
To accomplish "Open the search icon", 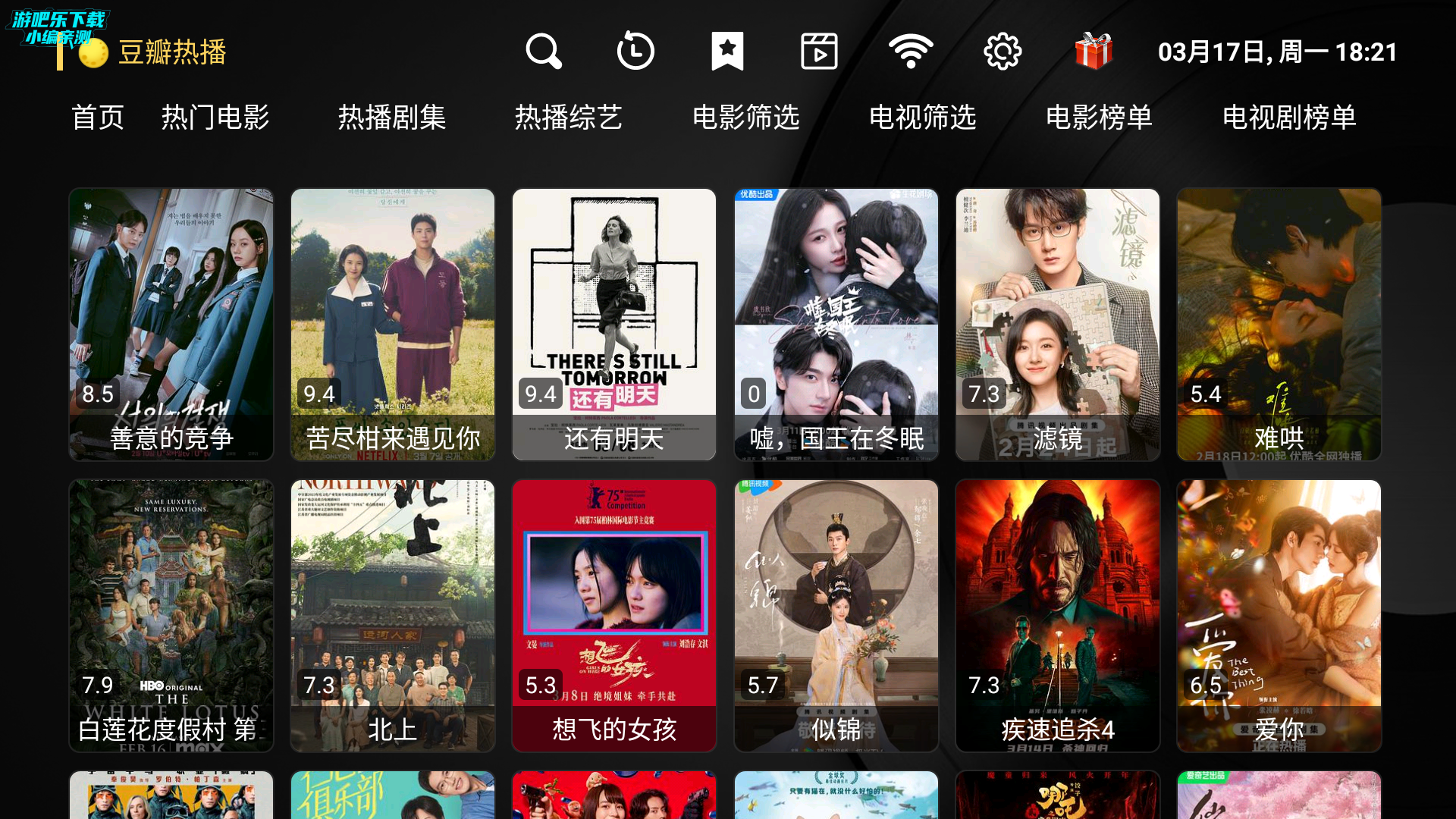I will (544, 52).
